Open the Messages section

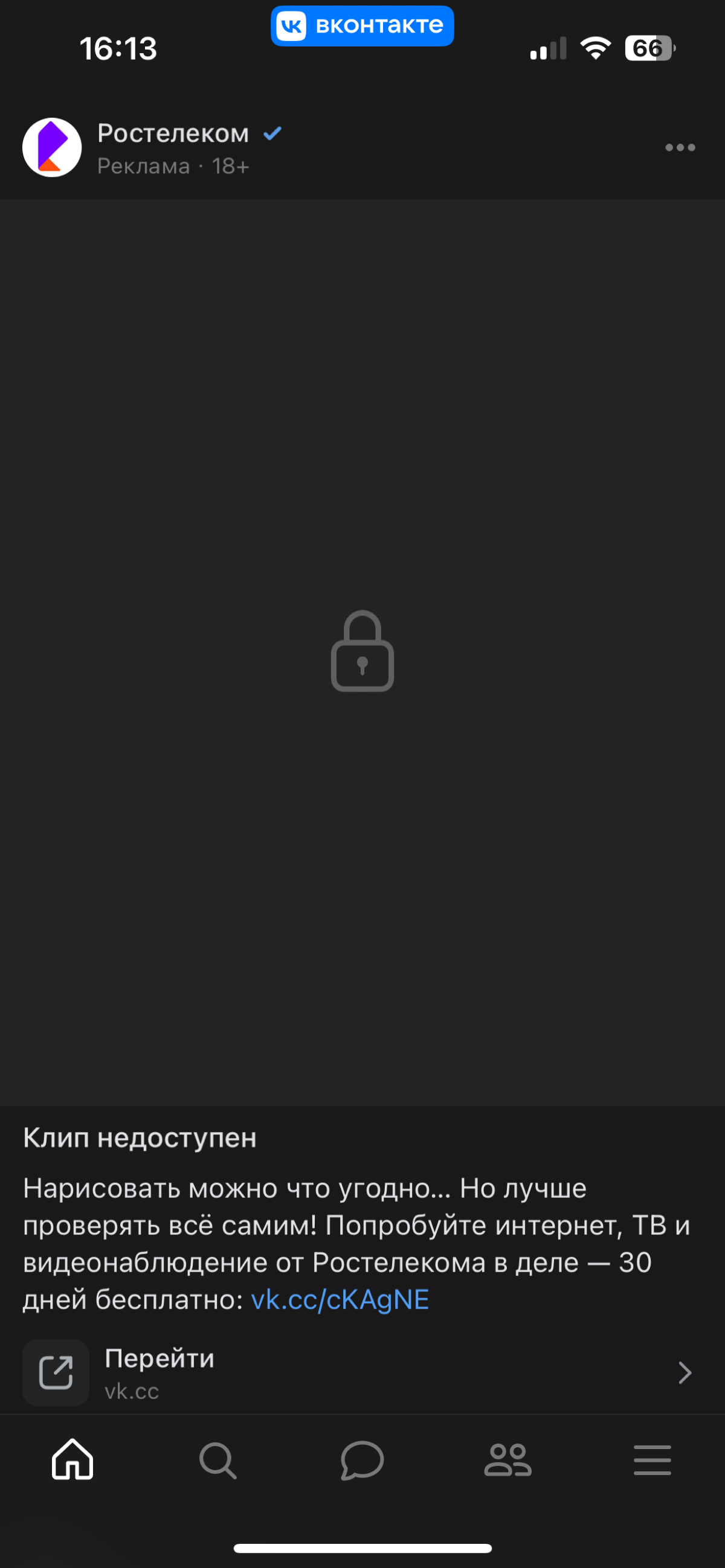coord(362,1461)
